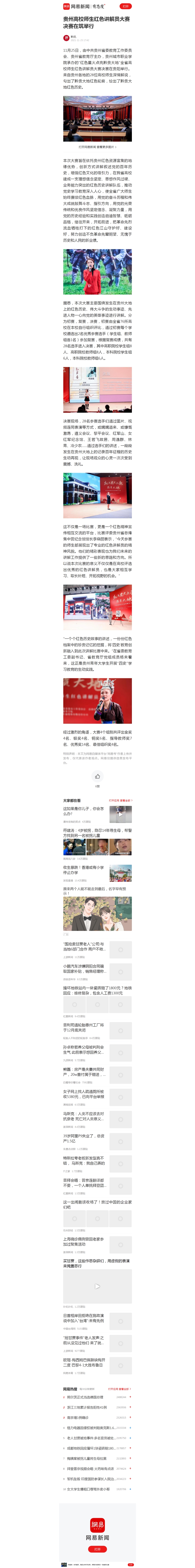Screen dimensions: 195x1568
Task: Open the illustrated couple ad card
Action: click(97, 913)
